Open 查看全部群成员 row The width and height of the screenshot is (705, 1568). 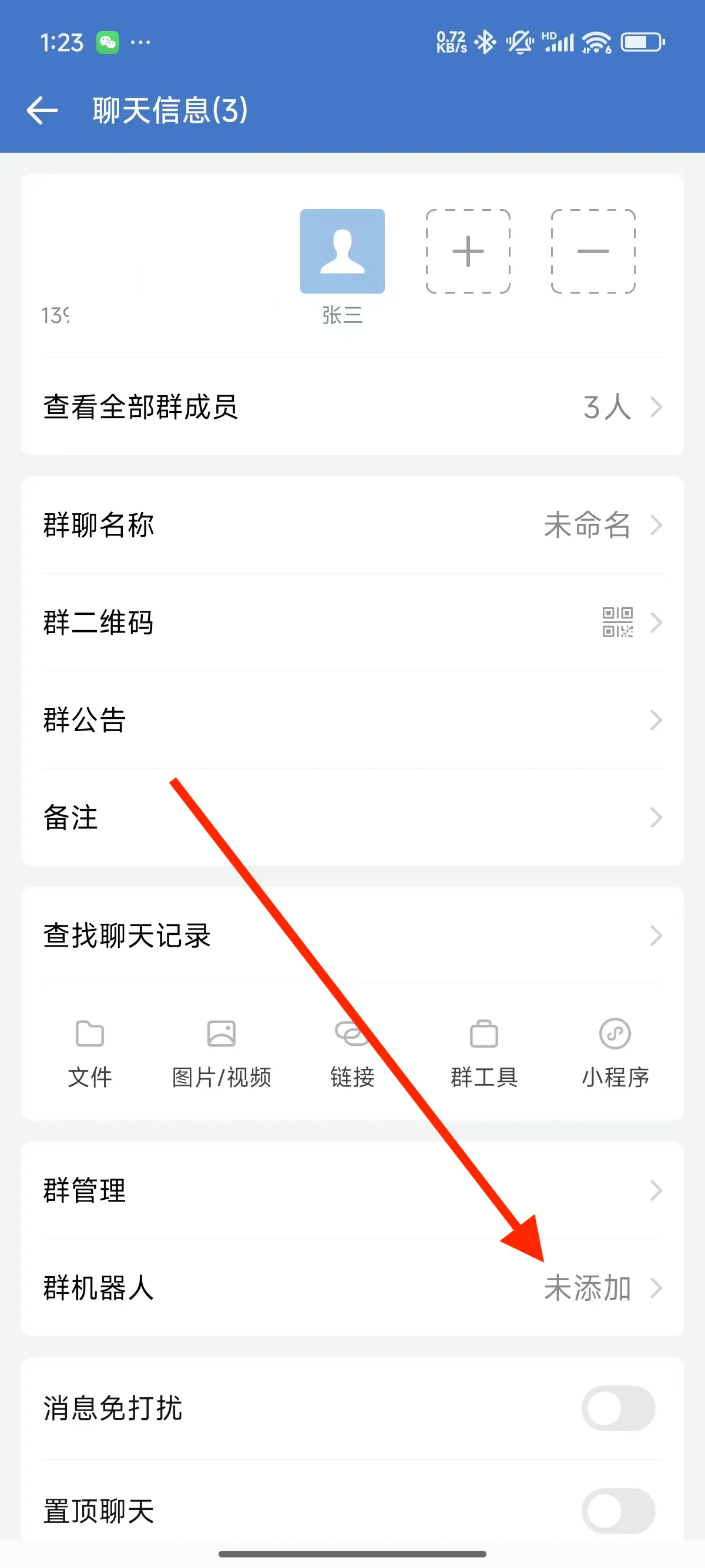point(352,406)
